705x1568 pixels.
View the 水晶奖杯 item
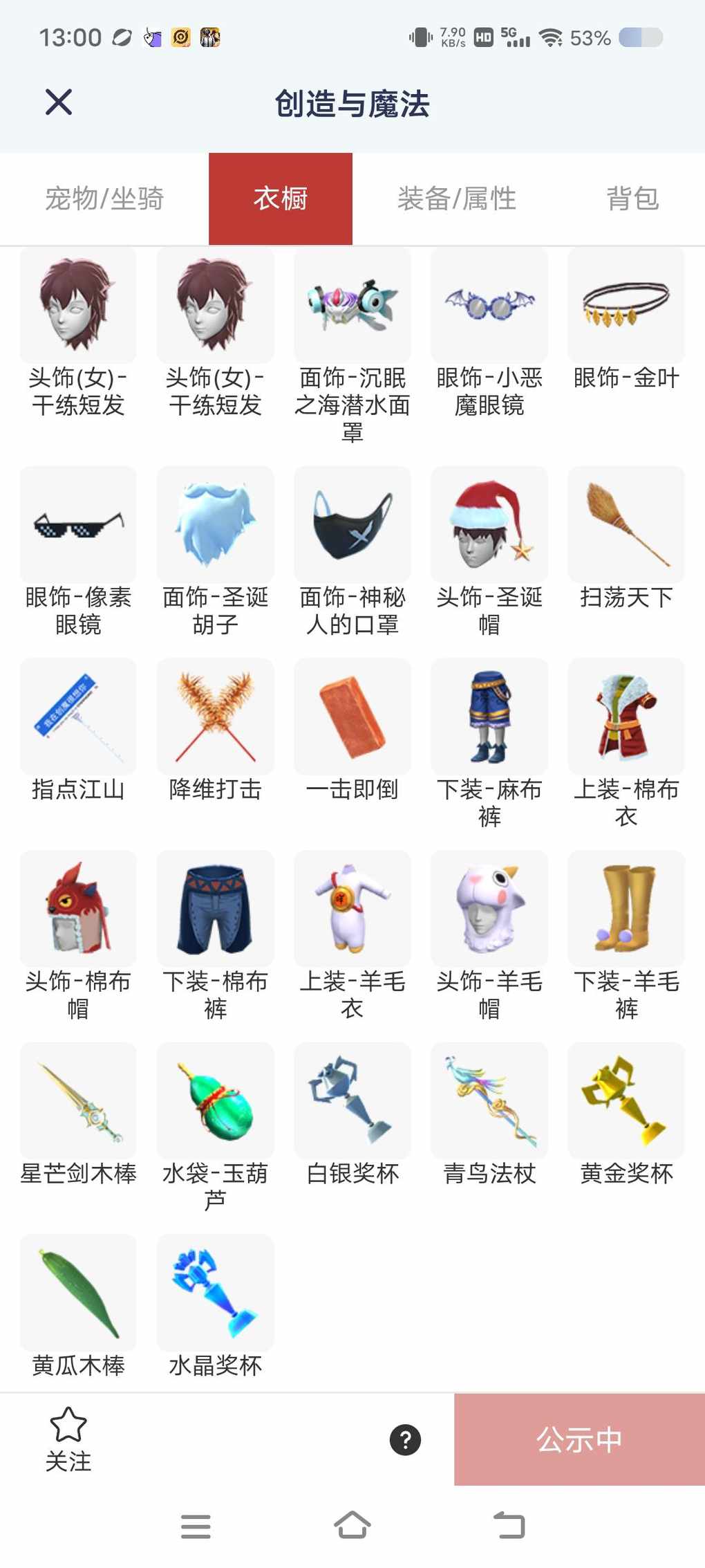tap(216, 1293)
